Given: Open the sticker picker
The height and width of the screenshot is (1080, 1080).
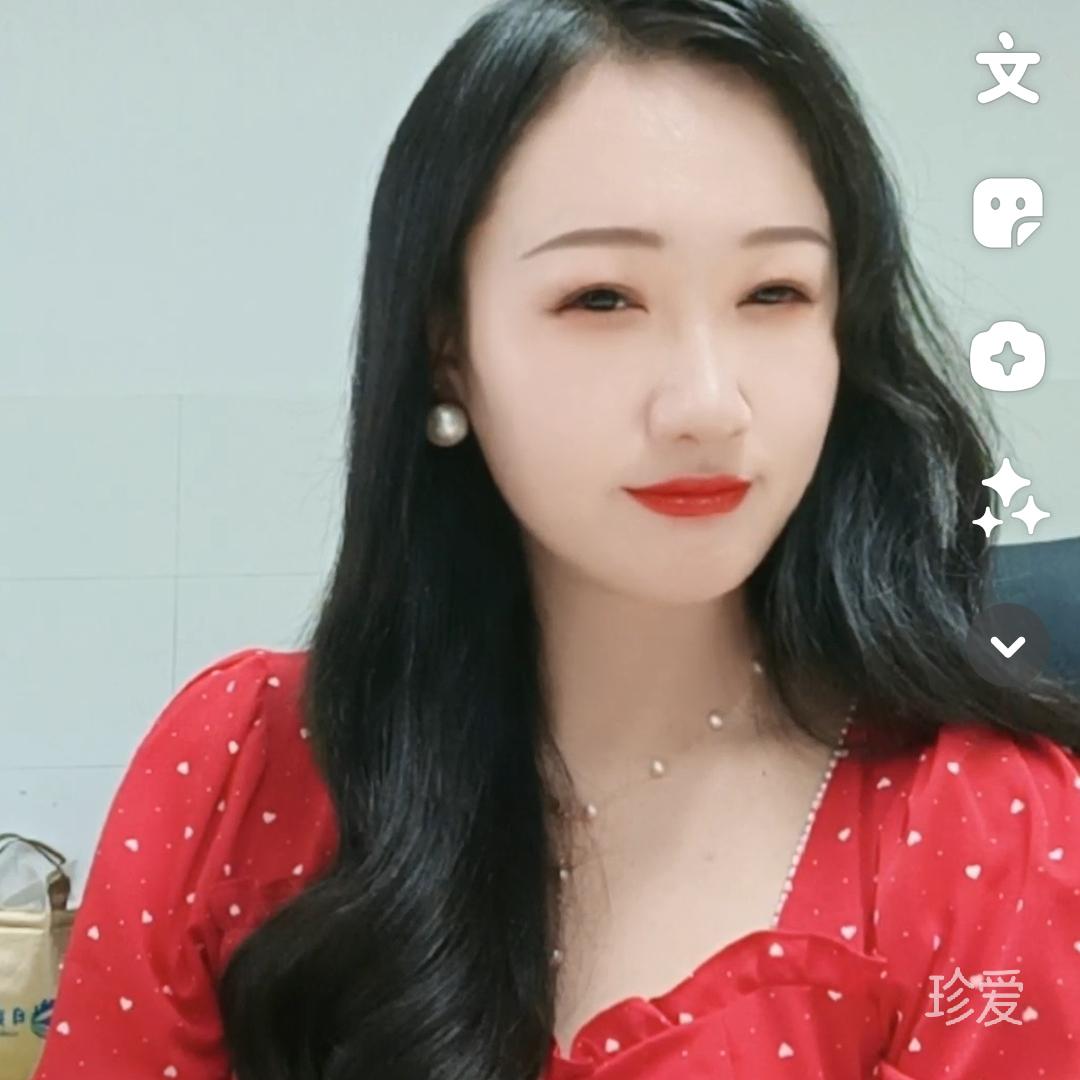Looking at the screenshot, I should point(1008,213).
